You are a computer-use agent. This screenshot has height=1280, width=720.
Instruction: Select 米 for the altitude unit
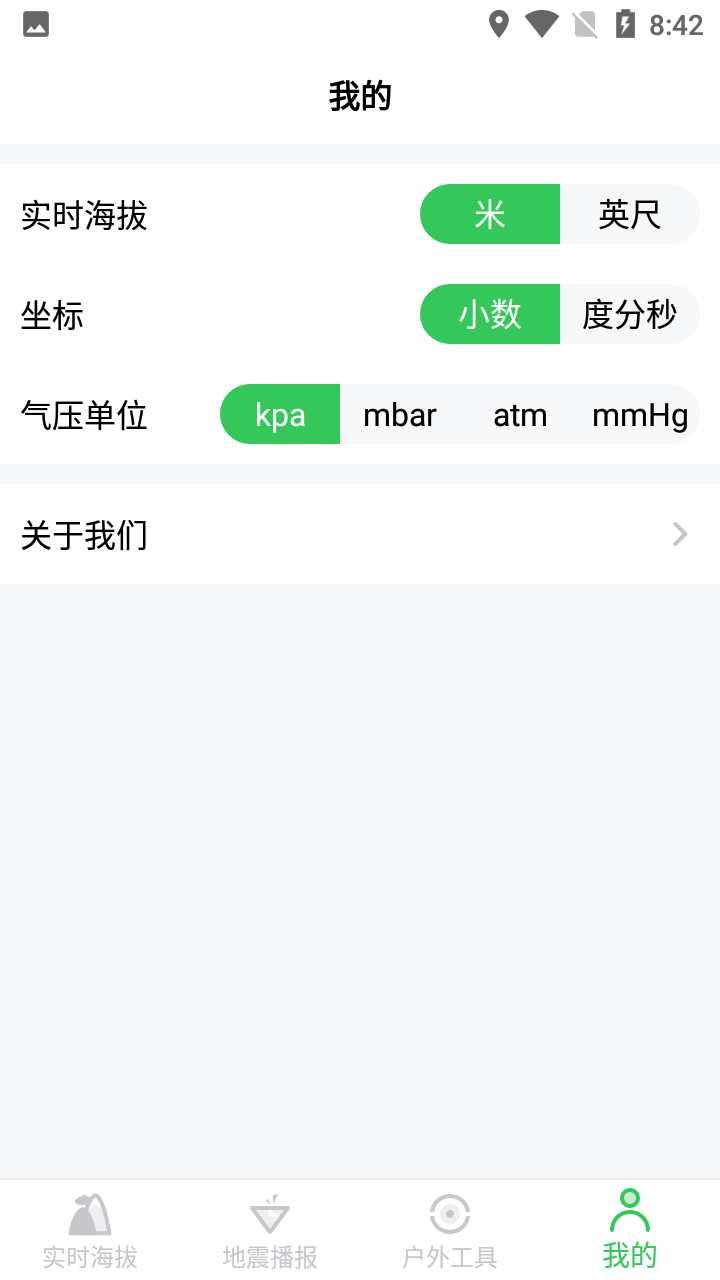[490, 214]
